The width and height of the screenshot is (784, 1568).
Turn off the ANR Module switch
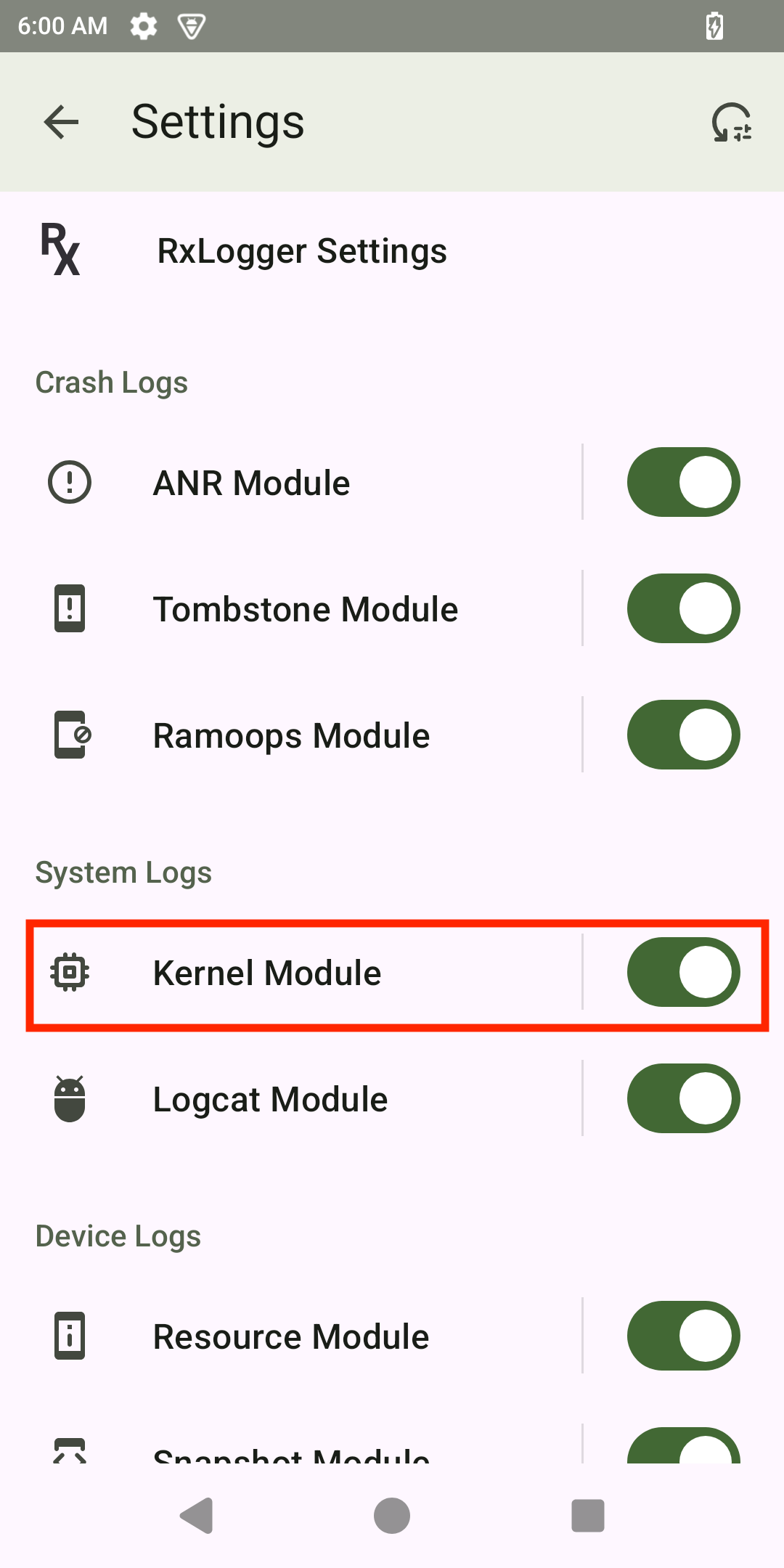coord(683,483)
